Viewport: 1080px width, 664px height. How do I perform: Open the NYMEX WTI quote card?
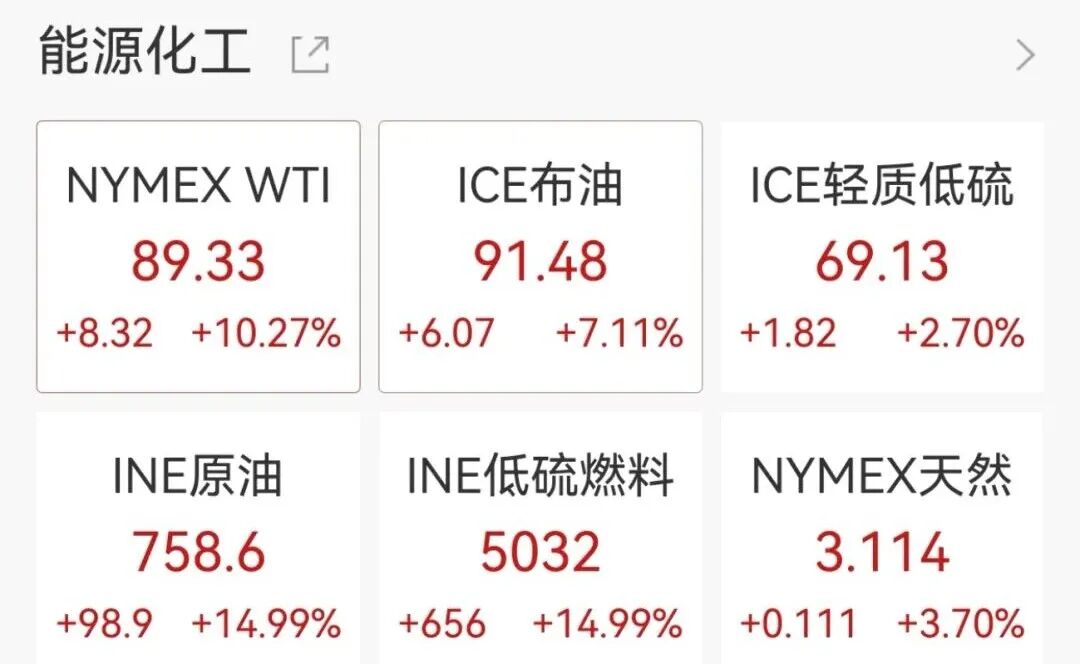tap(198, 257)
